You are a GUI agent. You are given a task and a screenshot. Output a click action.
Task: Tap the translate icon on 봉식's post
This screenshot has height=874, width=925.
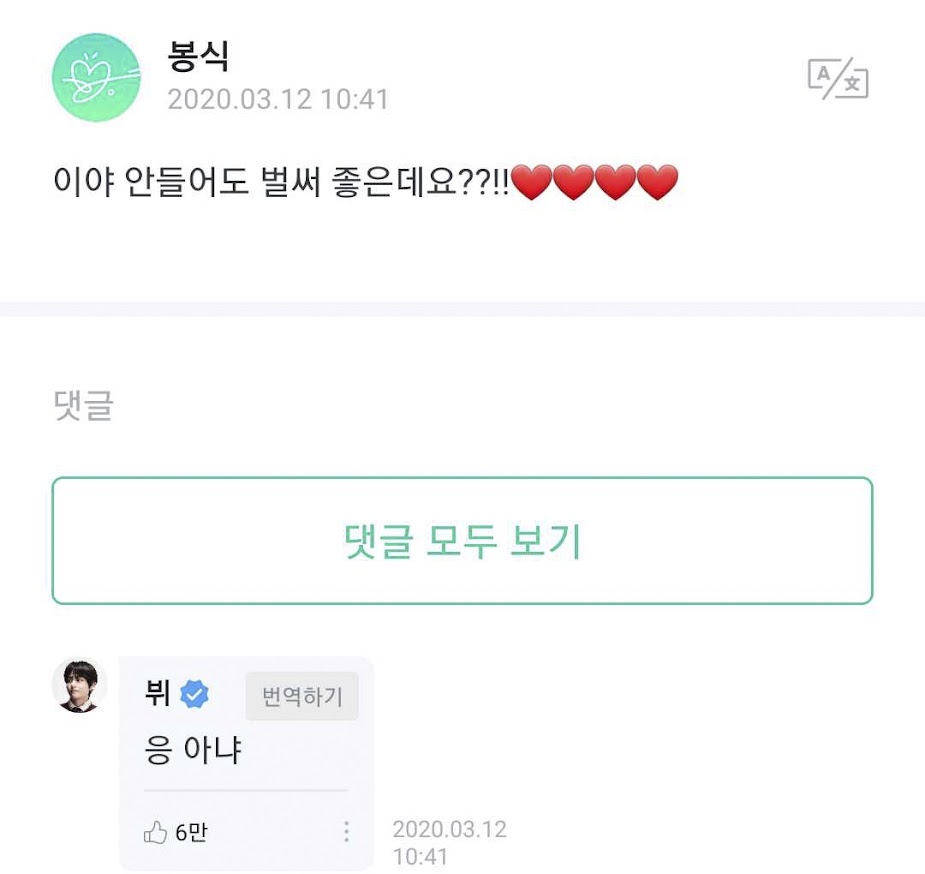pyautogui.click(x=838, y=77)
